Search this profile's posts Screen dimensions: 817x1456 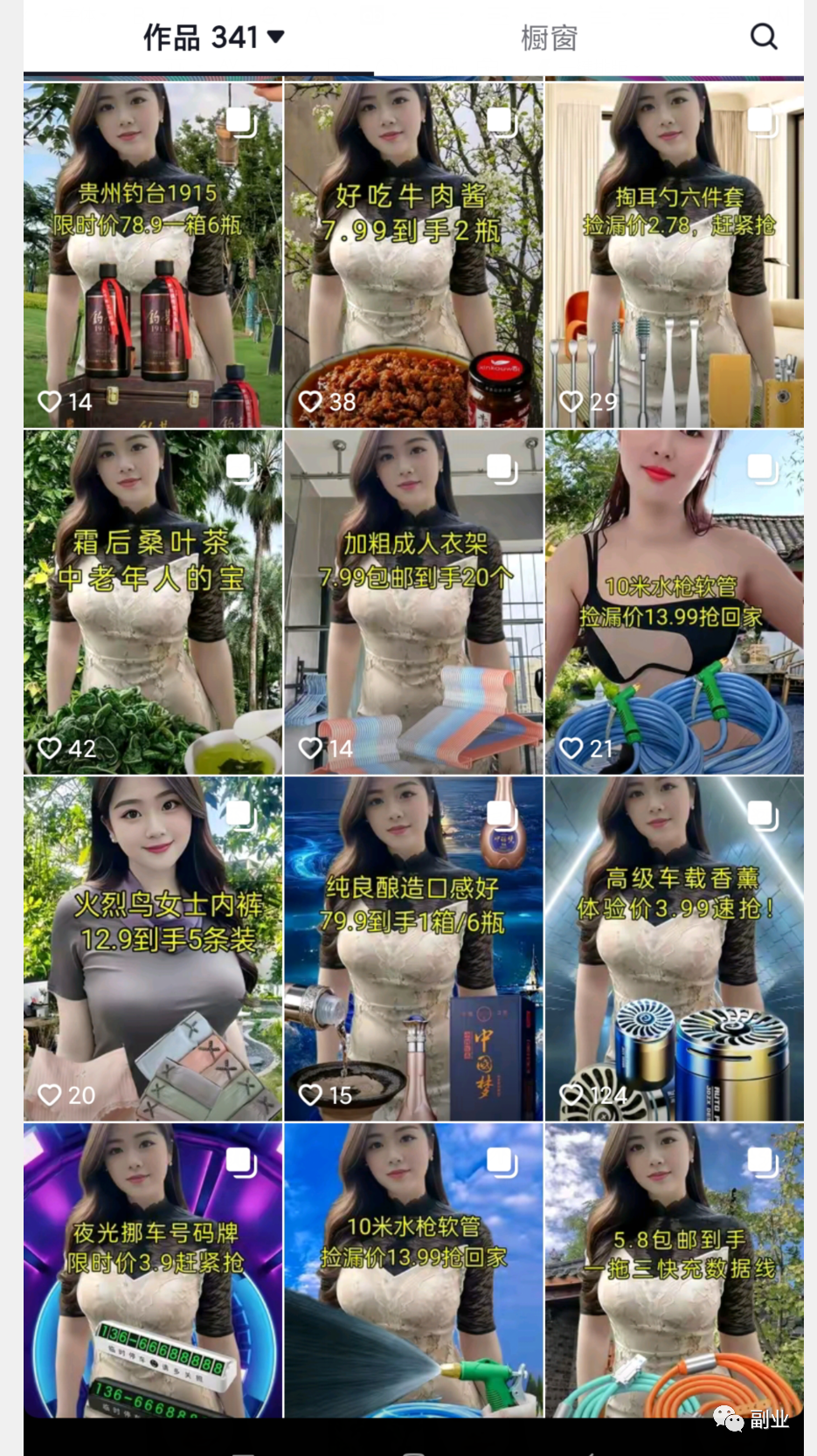click(x=764, y=37)
